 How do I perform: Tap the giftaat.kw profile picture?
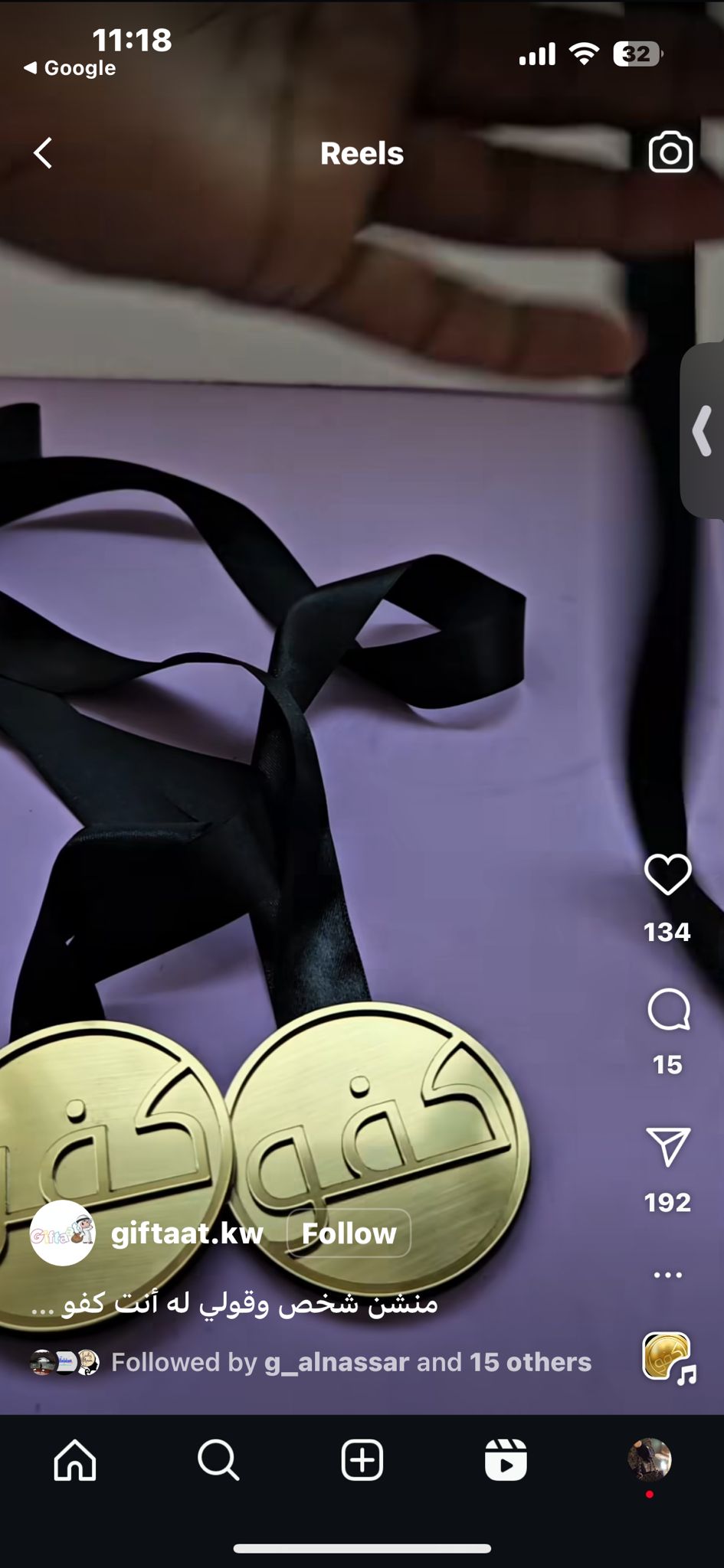(x=62, y=1233)
